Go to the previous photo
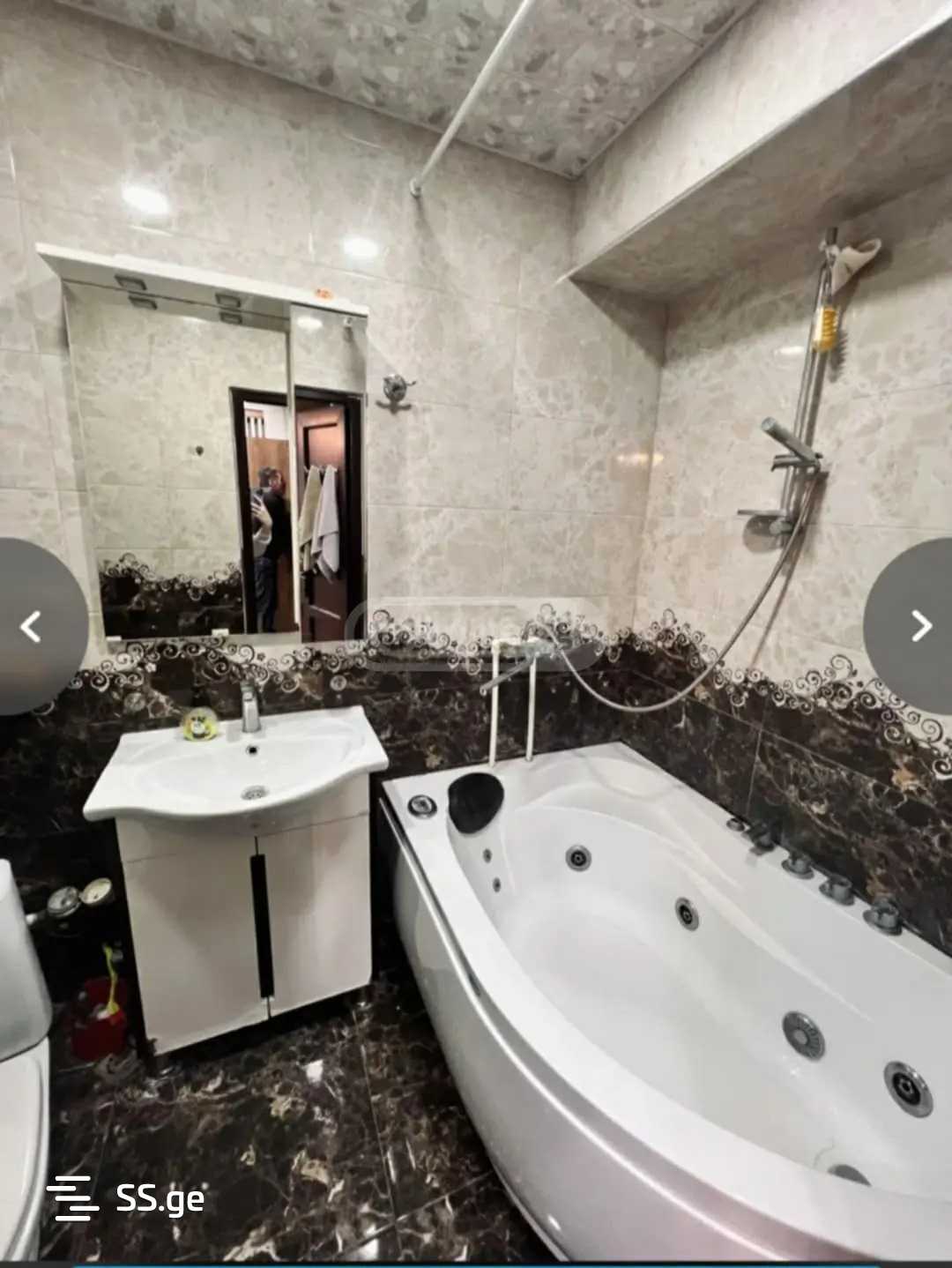 (x=32, y=627)
